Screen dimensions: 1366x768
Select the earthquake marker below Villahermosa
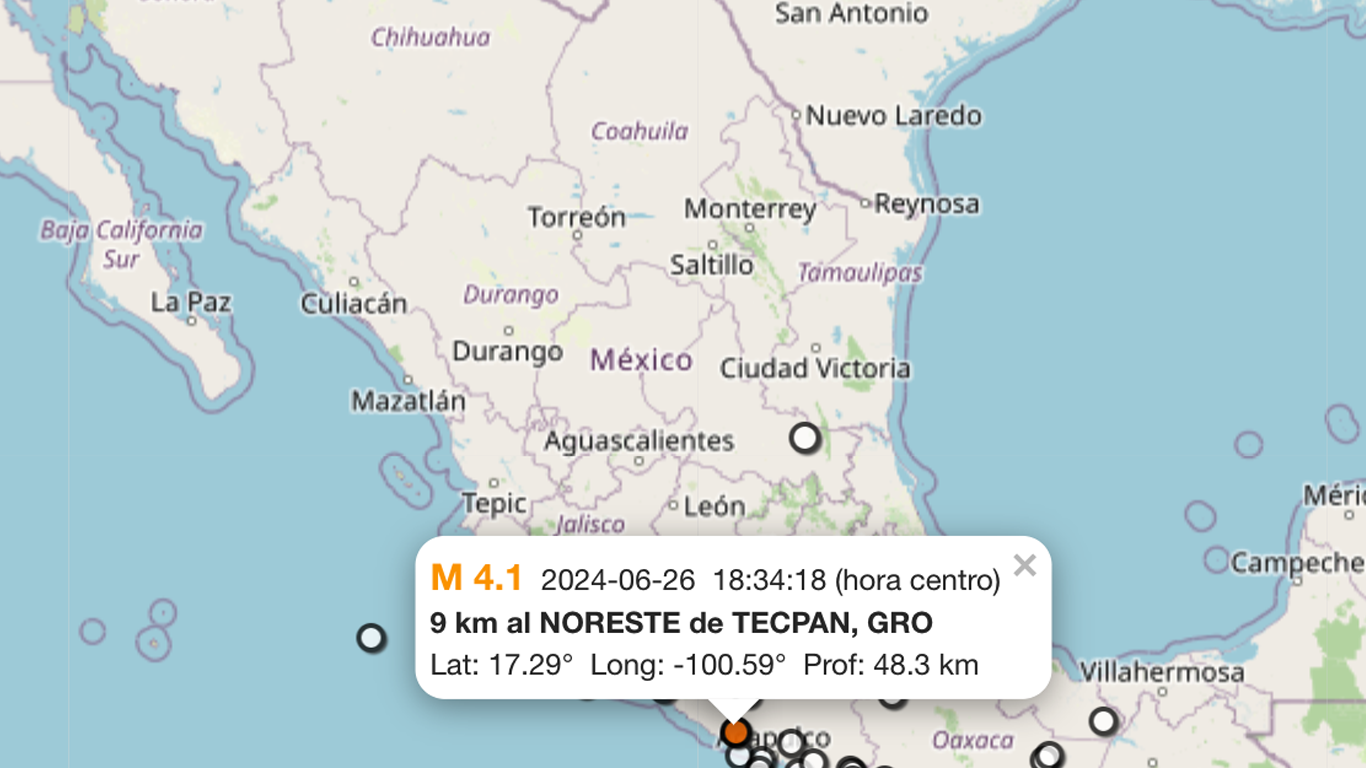(1103, 720)
